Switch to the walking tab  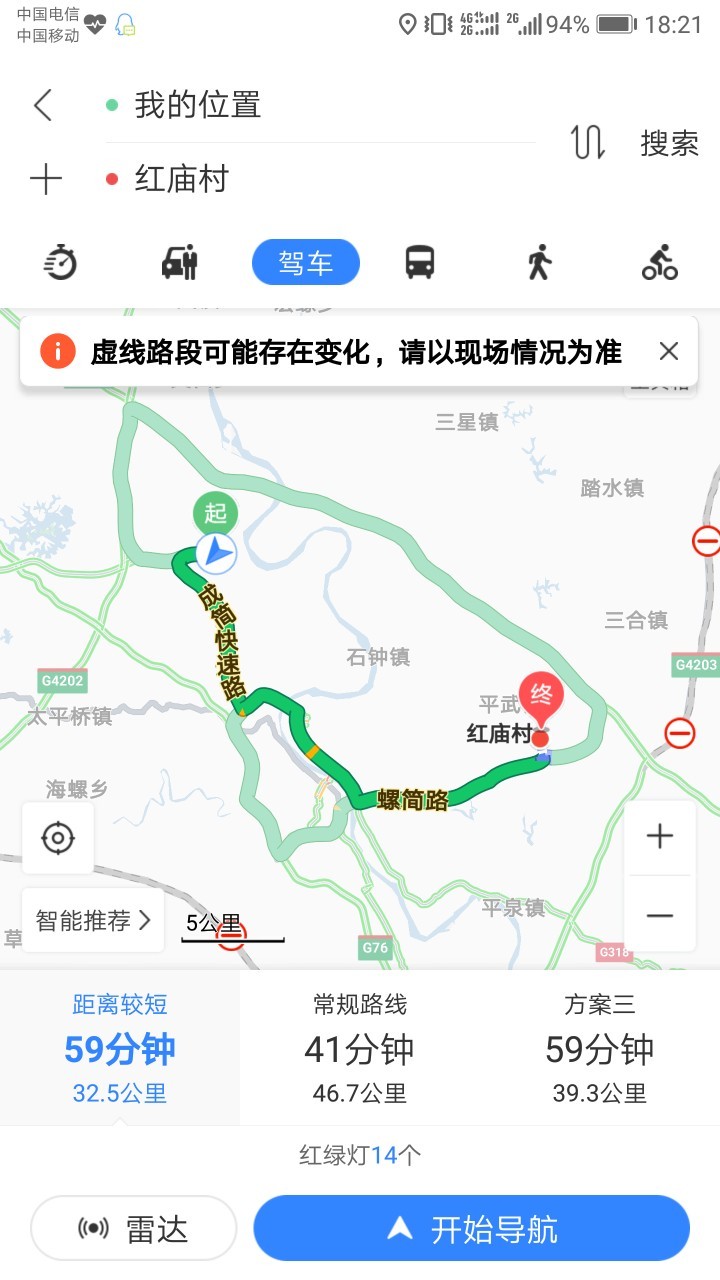pyautogui.click(x=539, y=263)
